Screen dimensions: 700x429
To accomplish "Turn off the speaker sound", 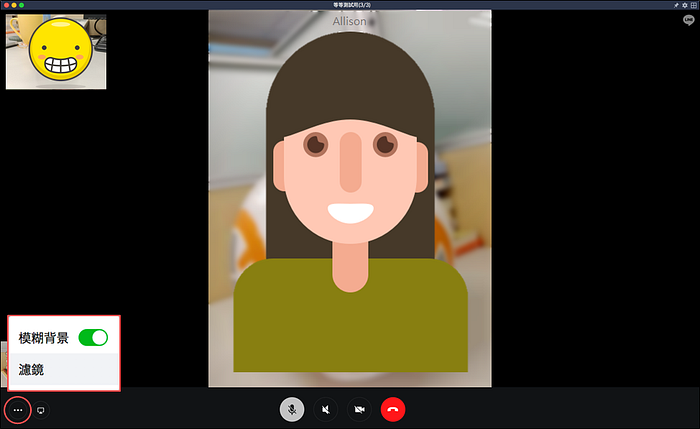I will click(x=326, y=409).
